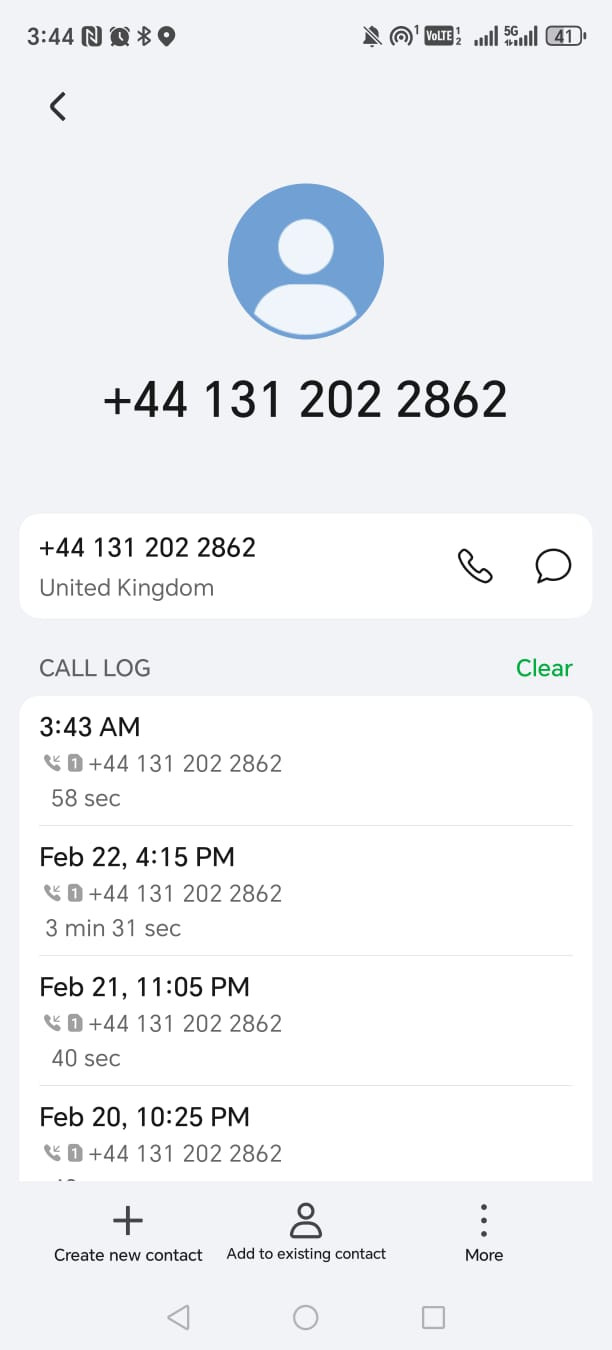Open the Feb 21, 11:05 PM call entry
612x1350 pixels.
[x=305, y=1022]
